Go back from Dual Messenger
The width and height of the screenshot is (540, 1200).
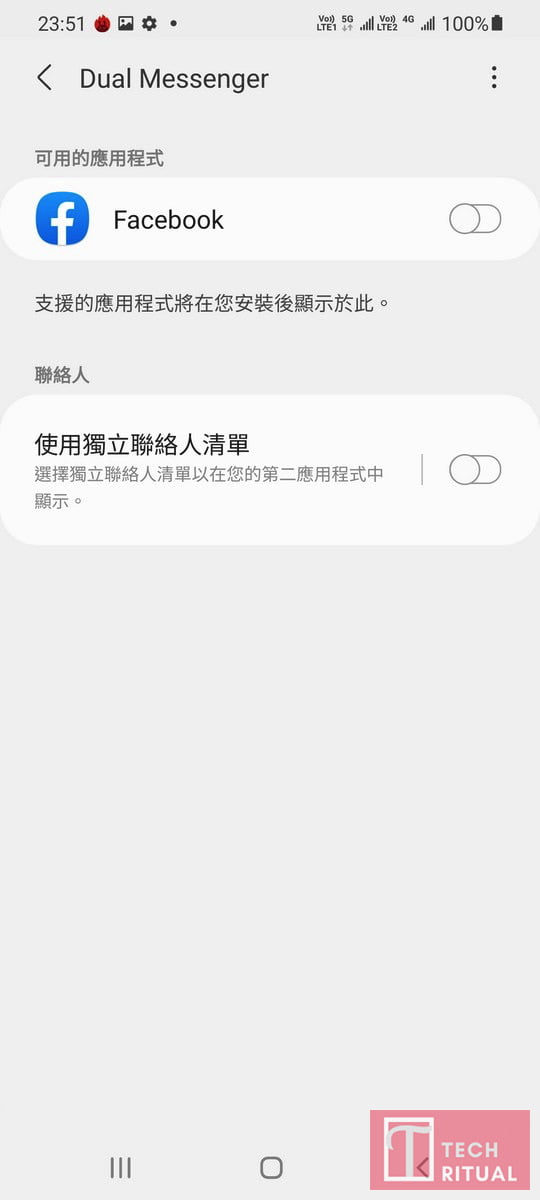click(44, 78)
